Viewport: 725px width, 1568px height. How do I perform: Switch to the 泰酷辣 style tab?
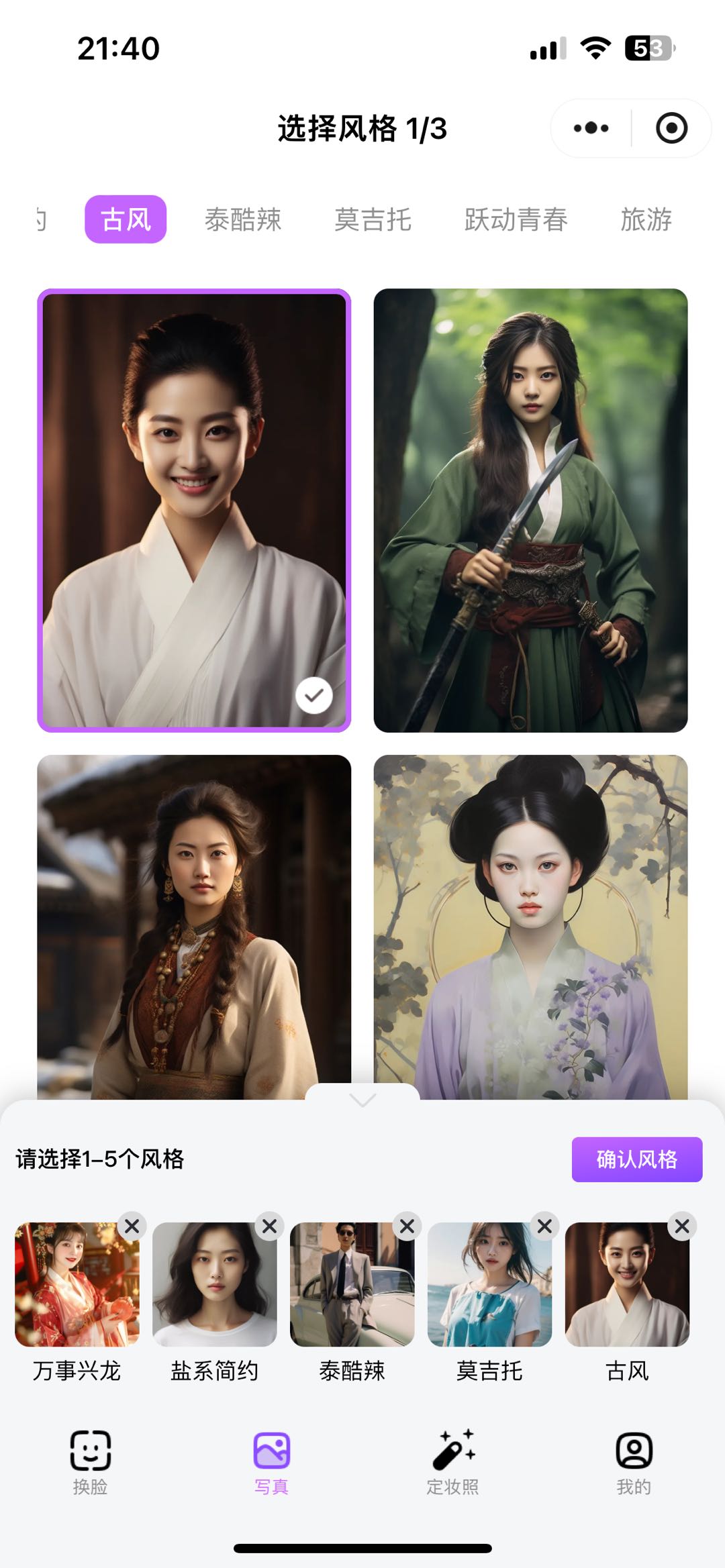[243, 219]
